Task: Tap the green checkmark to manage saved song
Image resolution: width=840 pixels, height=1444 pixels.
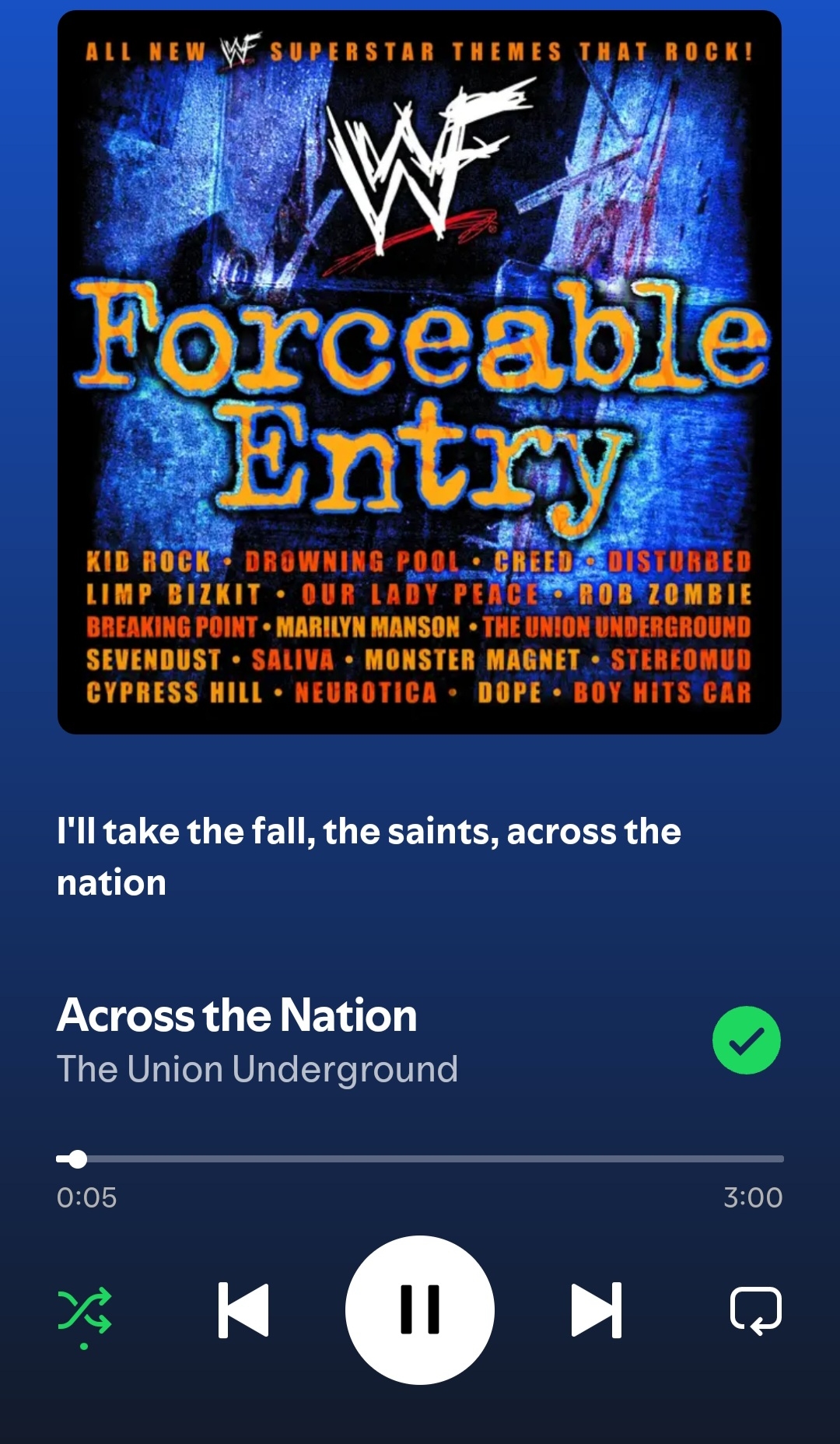Action: coord(746,1040)
